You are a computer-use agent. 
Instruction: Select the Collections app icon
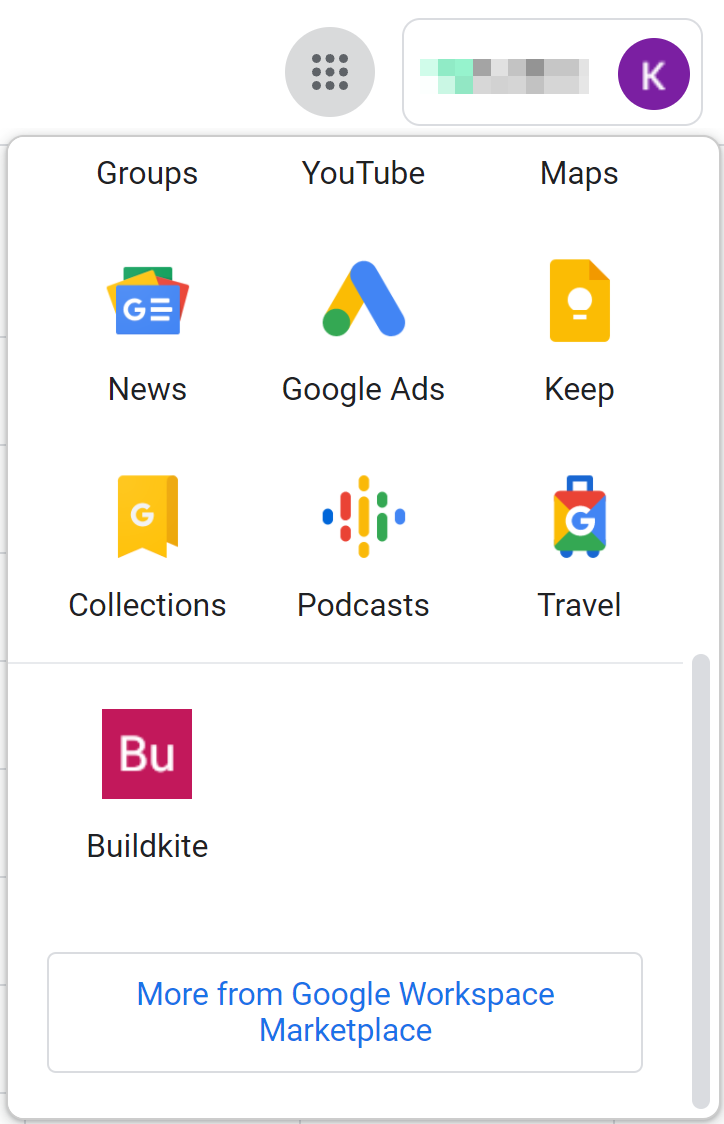click(x=147, y=515)
